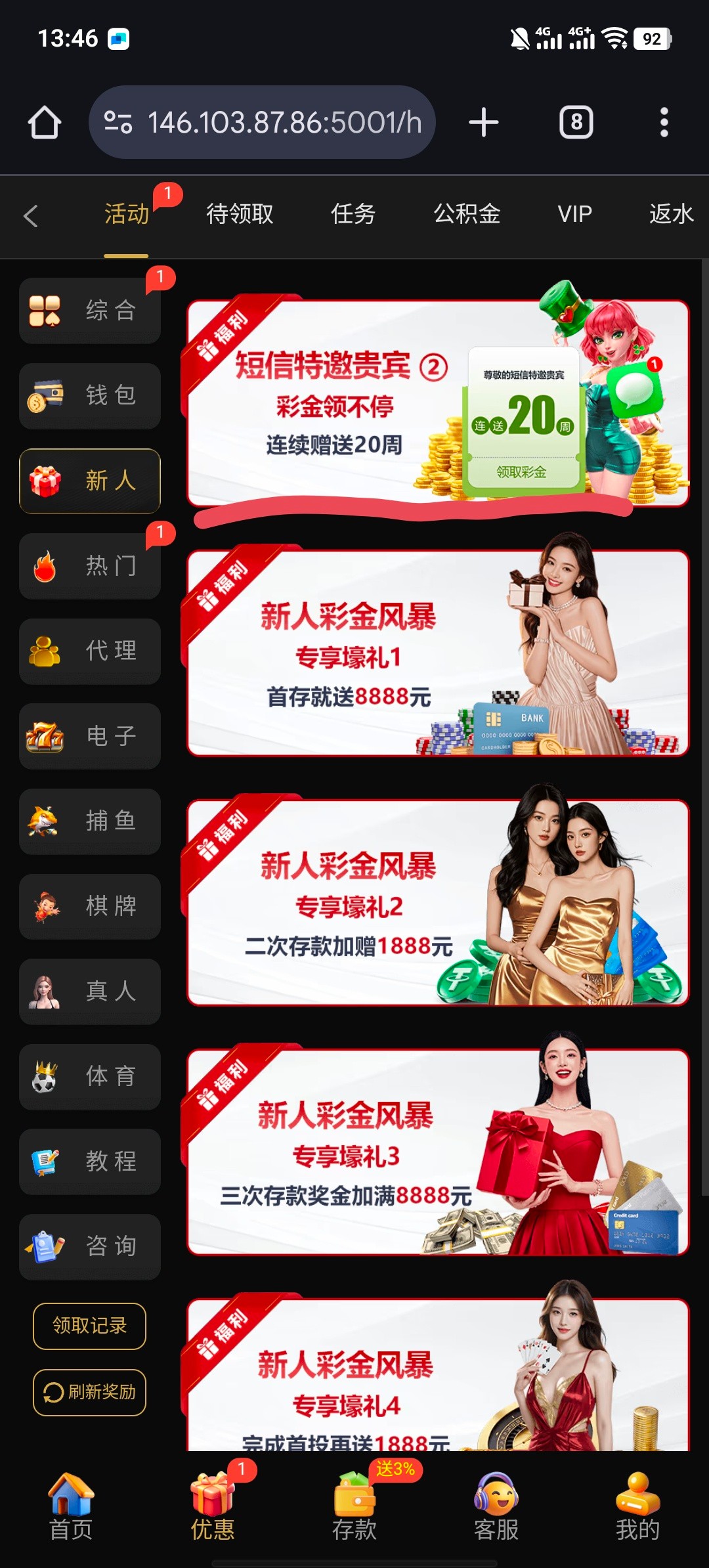Select the 钱包 category
Viewport: 709px width, 1568px height.
click(90, 396)
